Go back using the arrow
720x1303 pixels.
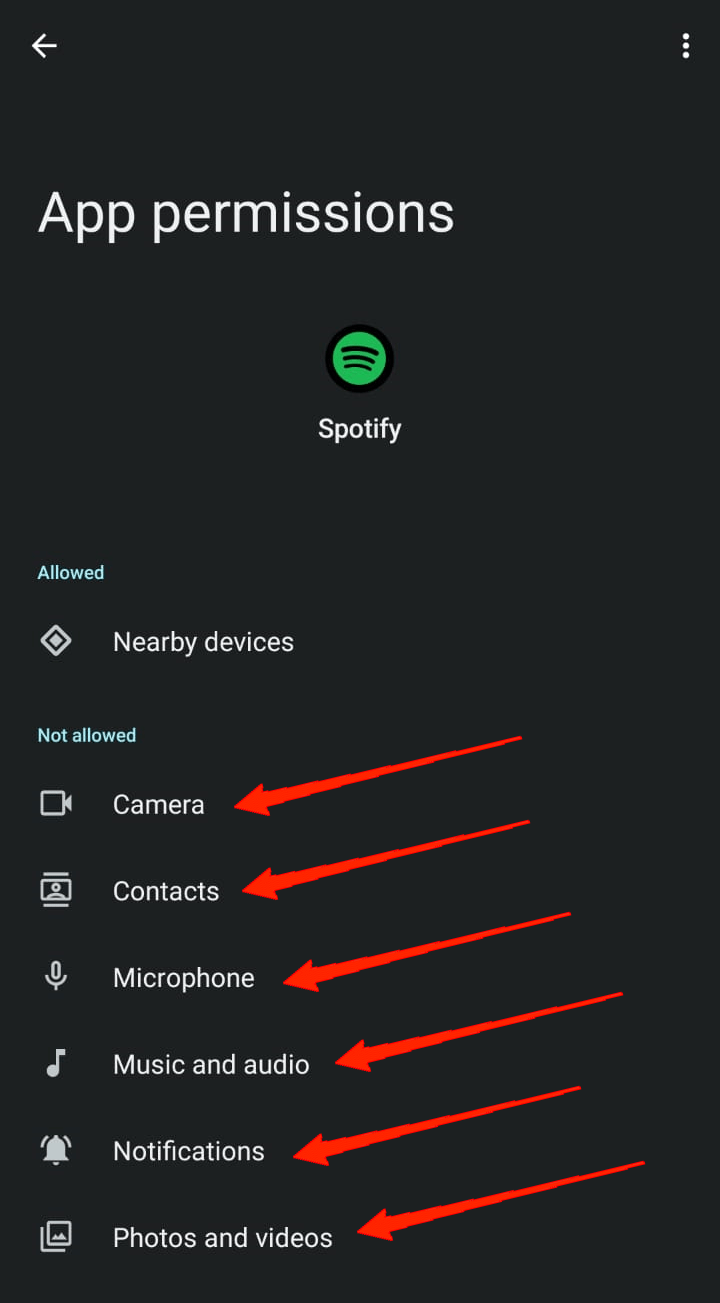tap(44, 45)
